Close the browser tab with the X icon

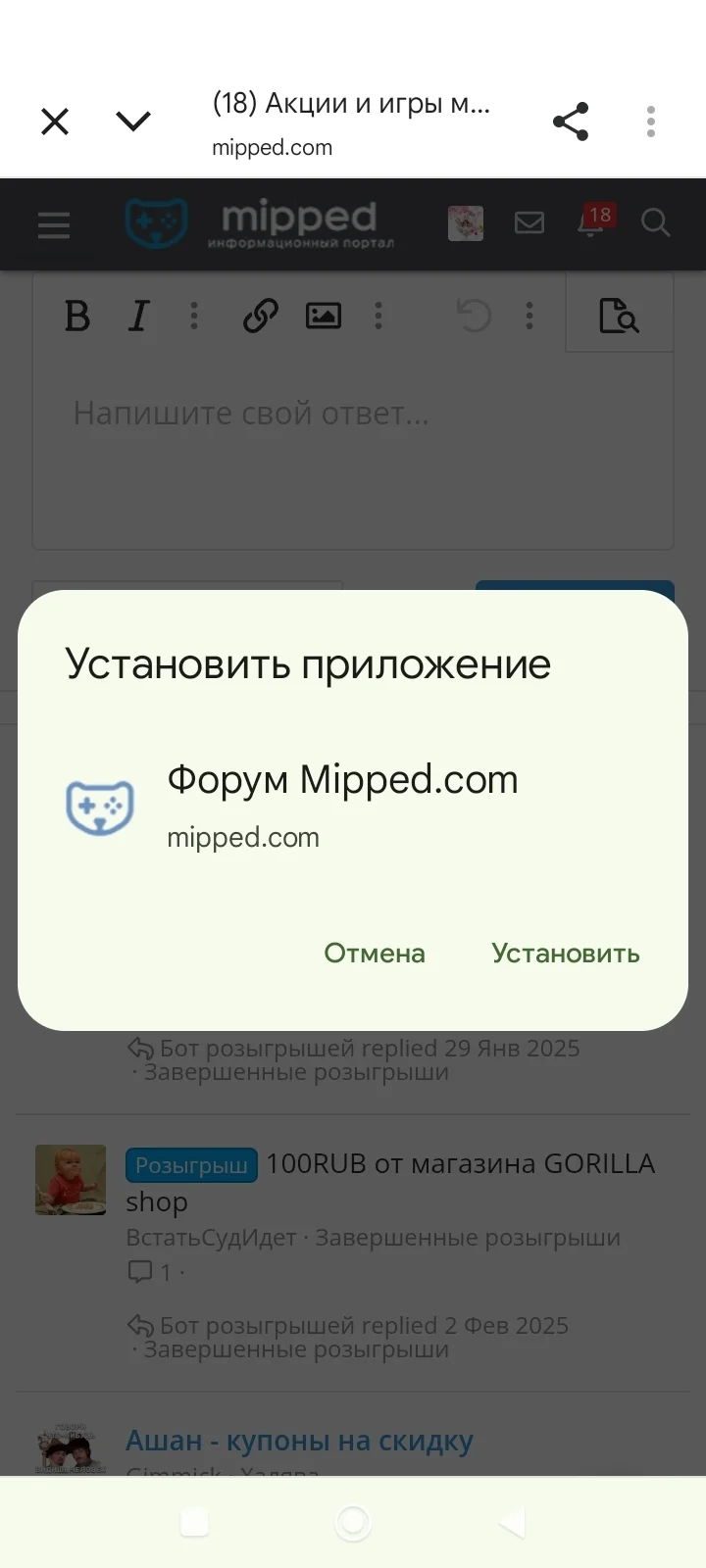click(55, 122)
